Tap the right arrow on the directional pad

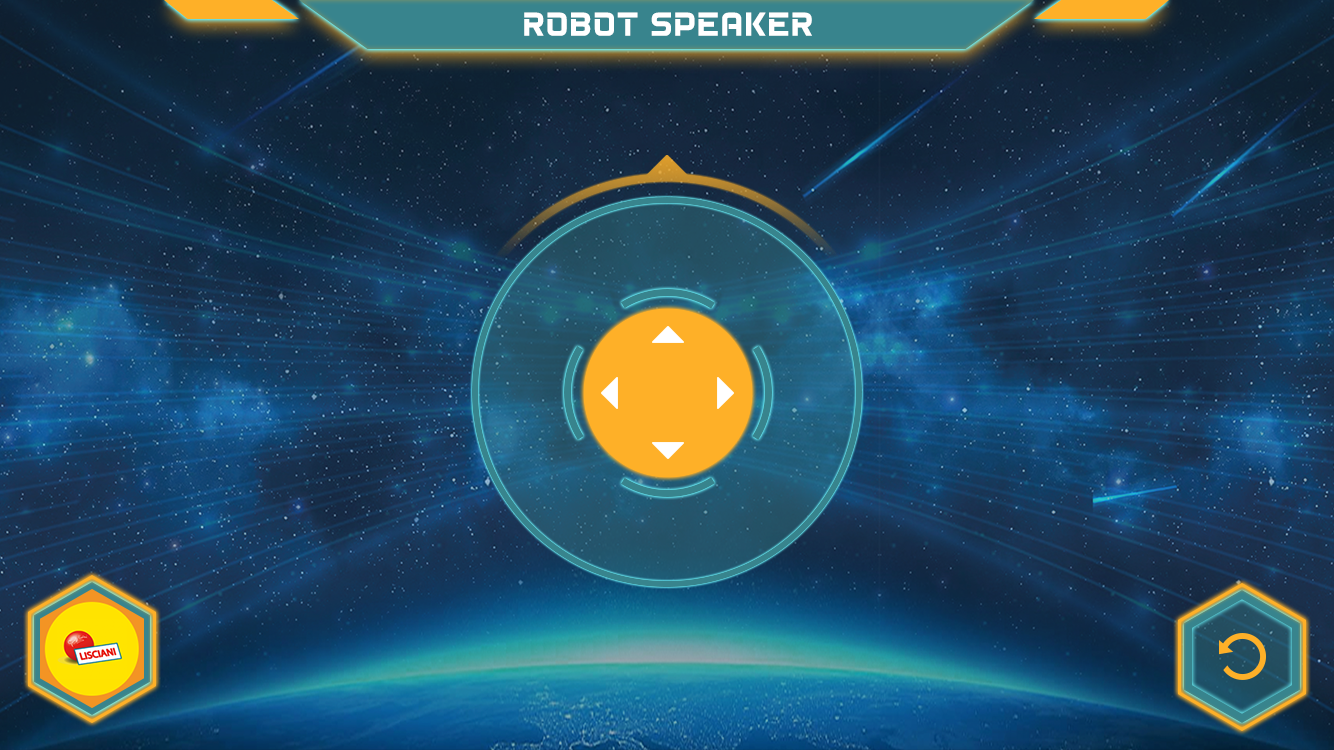click(x=725, y=393)
